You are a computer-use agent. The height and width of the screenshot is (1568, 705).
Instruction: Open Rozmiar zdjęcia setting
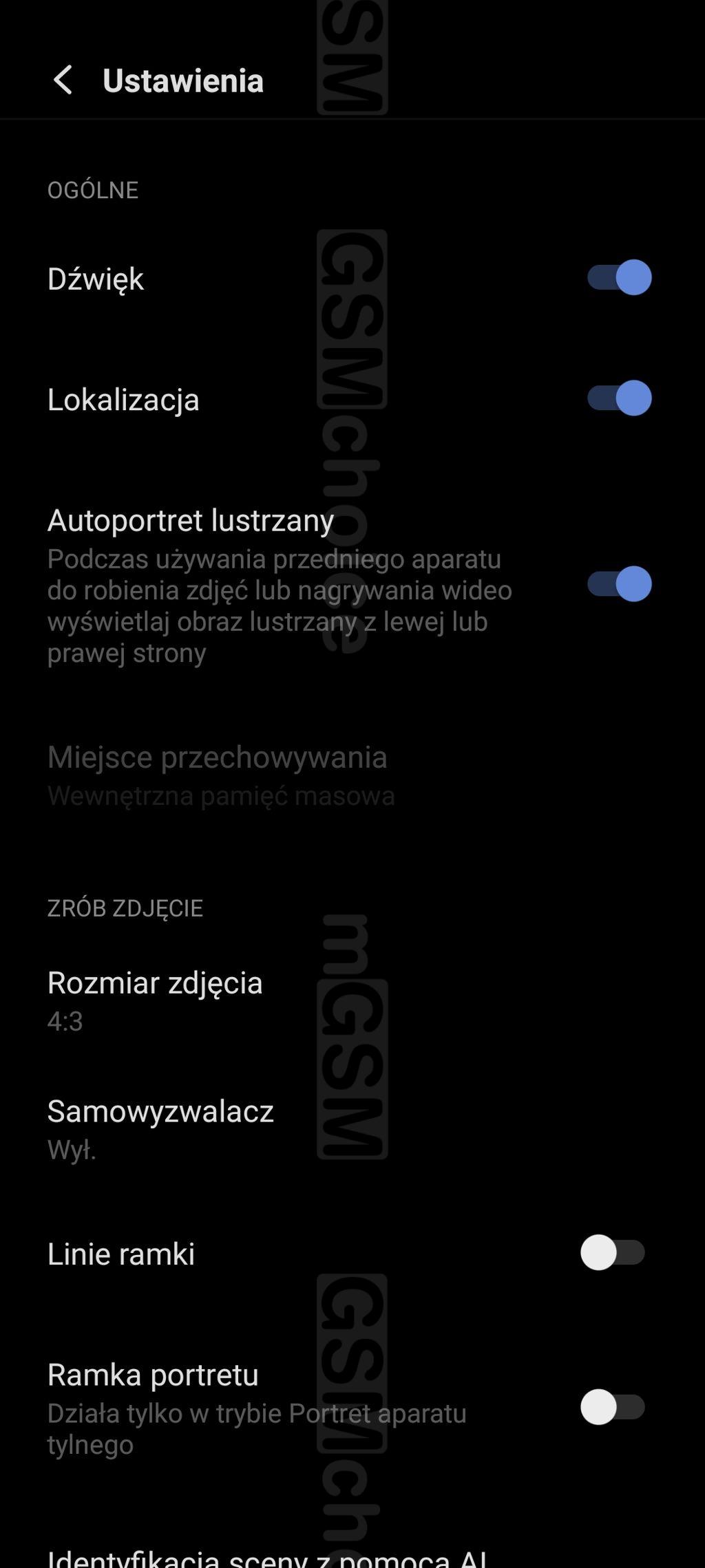pos(352,1000)
